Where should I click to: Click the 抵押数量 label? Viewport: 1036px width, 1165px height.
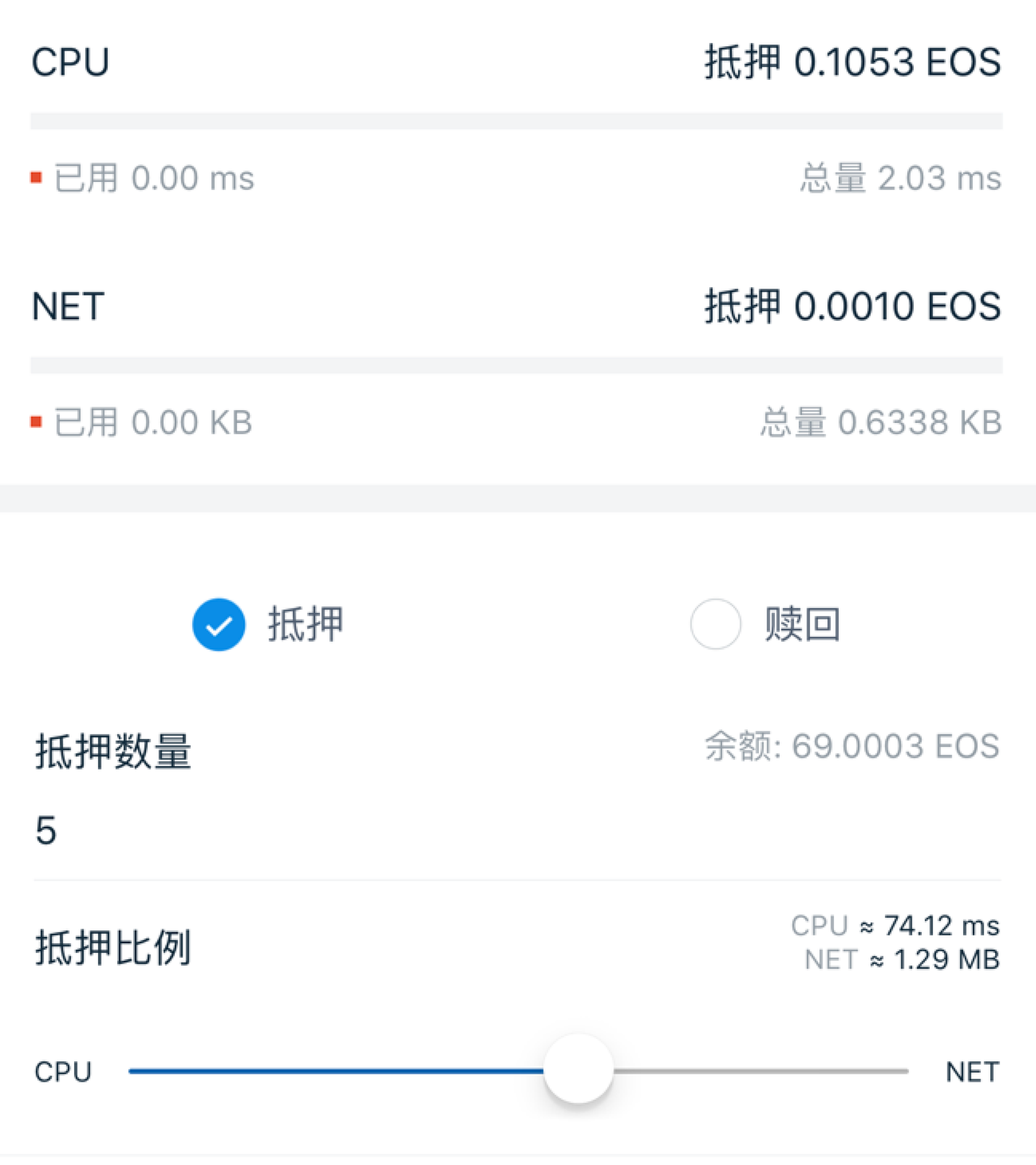point(112,750)
